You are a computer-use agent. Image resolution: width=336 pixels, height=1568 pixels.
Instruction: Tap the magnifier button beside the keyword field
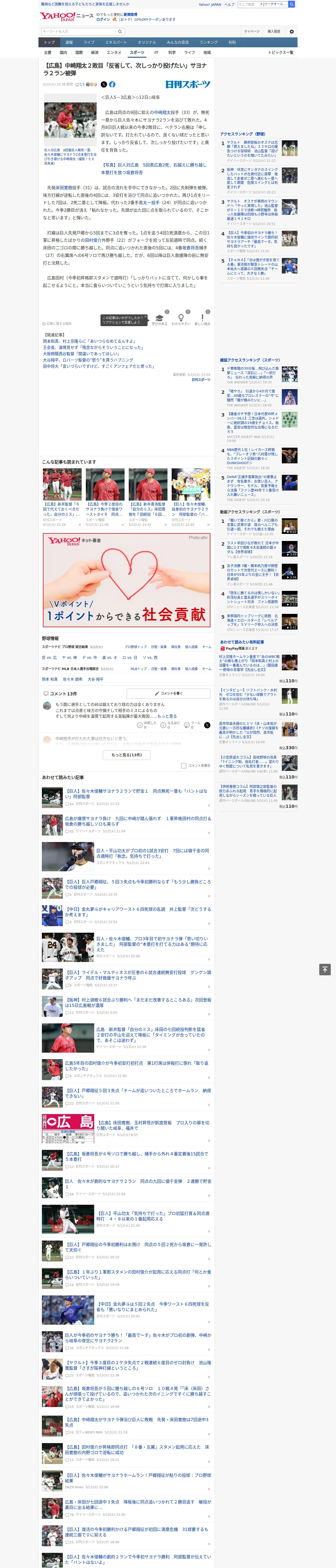tap(120, 32)
